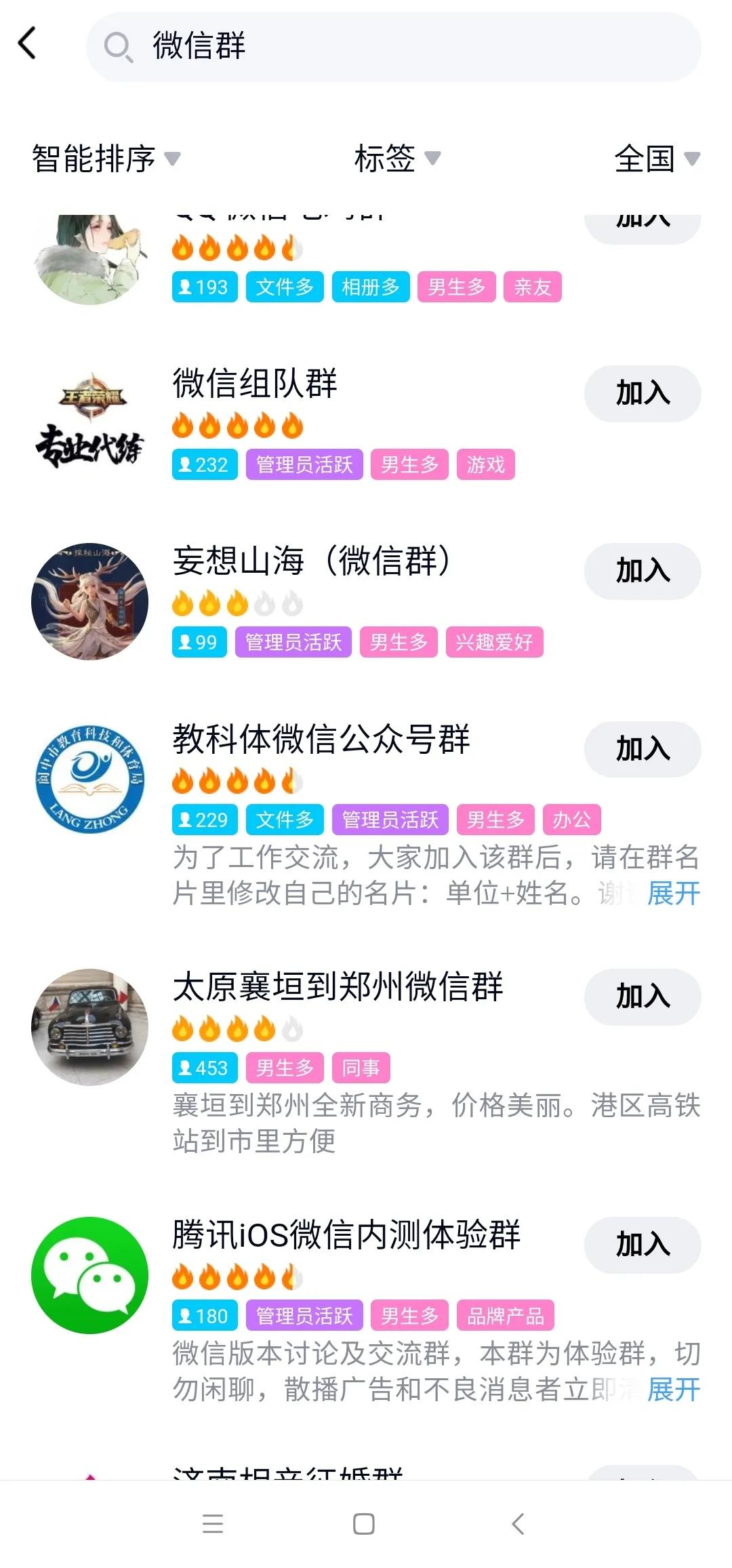The width and height of the screenshot is (732, 1568).
Task: View the 腾讯iOS微信内测体验群 group page
Action: (x=346, y=1235)
